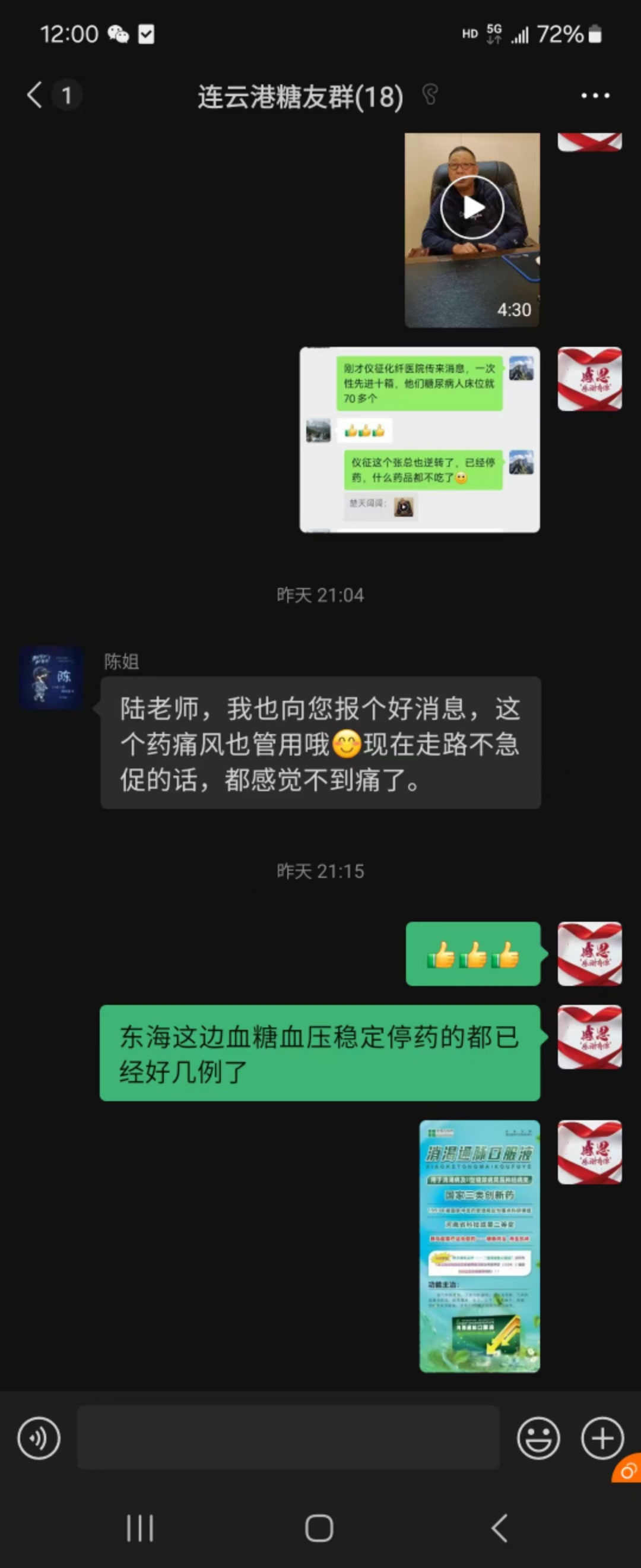
Task: Open group chat info via three dots
Action: (x=594, y=96)
